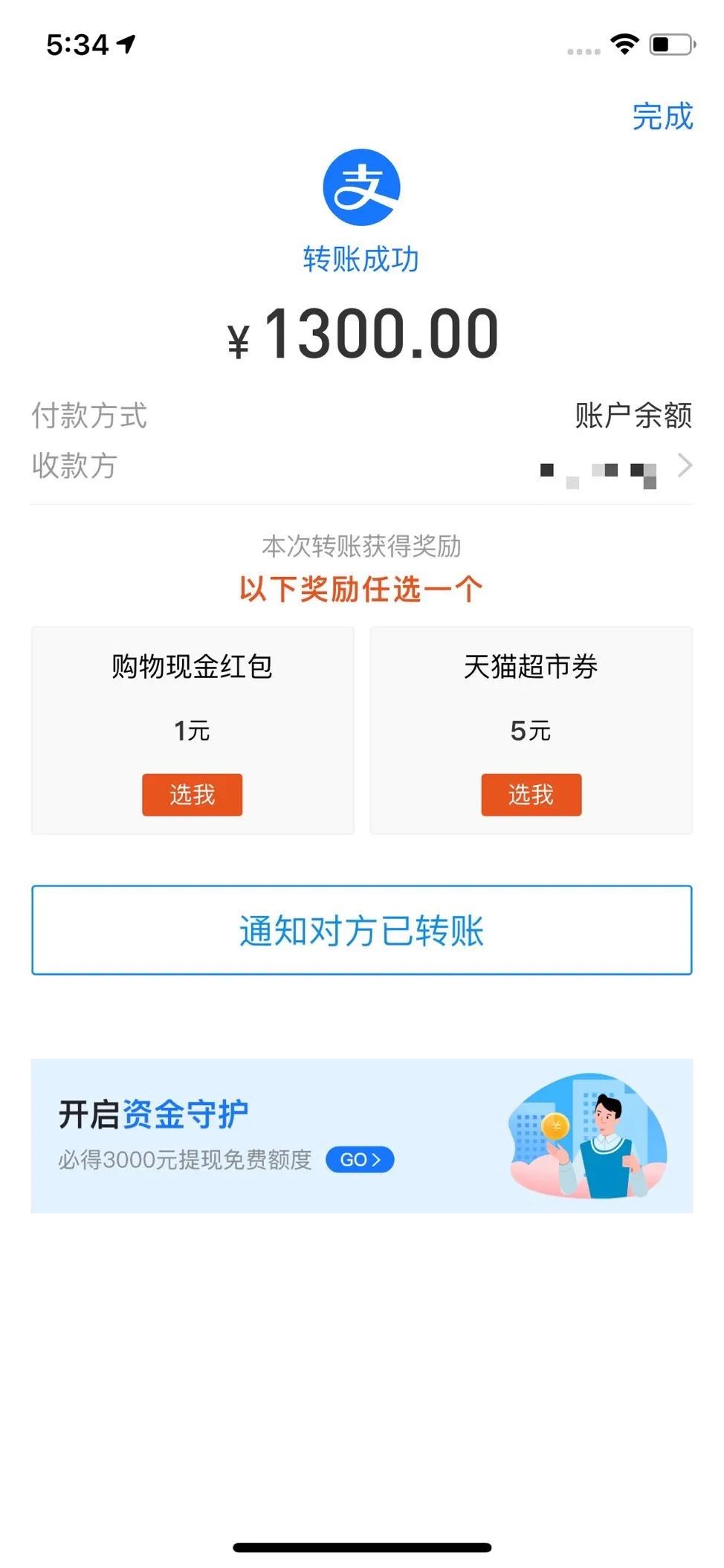Tap the money guard illustration with coin
This screenshot has width=724, height=1568.
tap(587, 1134)
